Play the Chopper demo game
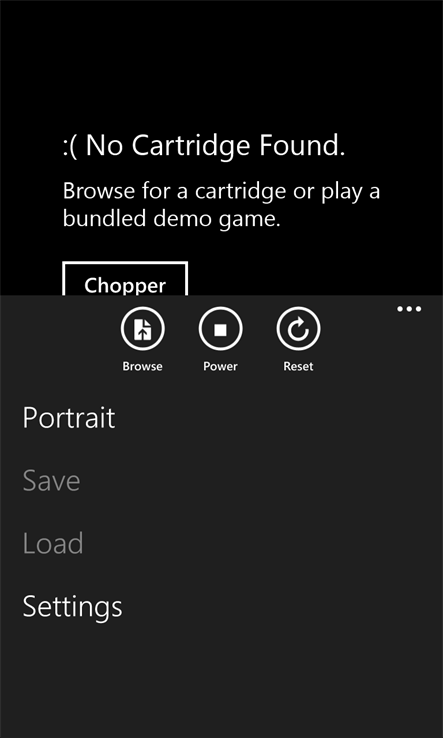This screenshot has width=443, height=738. [125, 280]
